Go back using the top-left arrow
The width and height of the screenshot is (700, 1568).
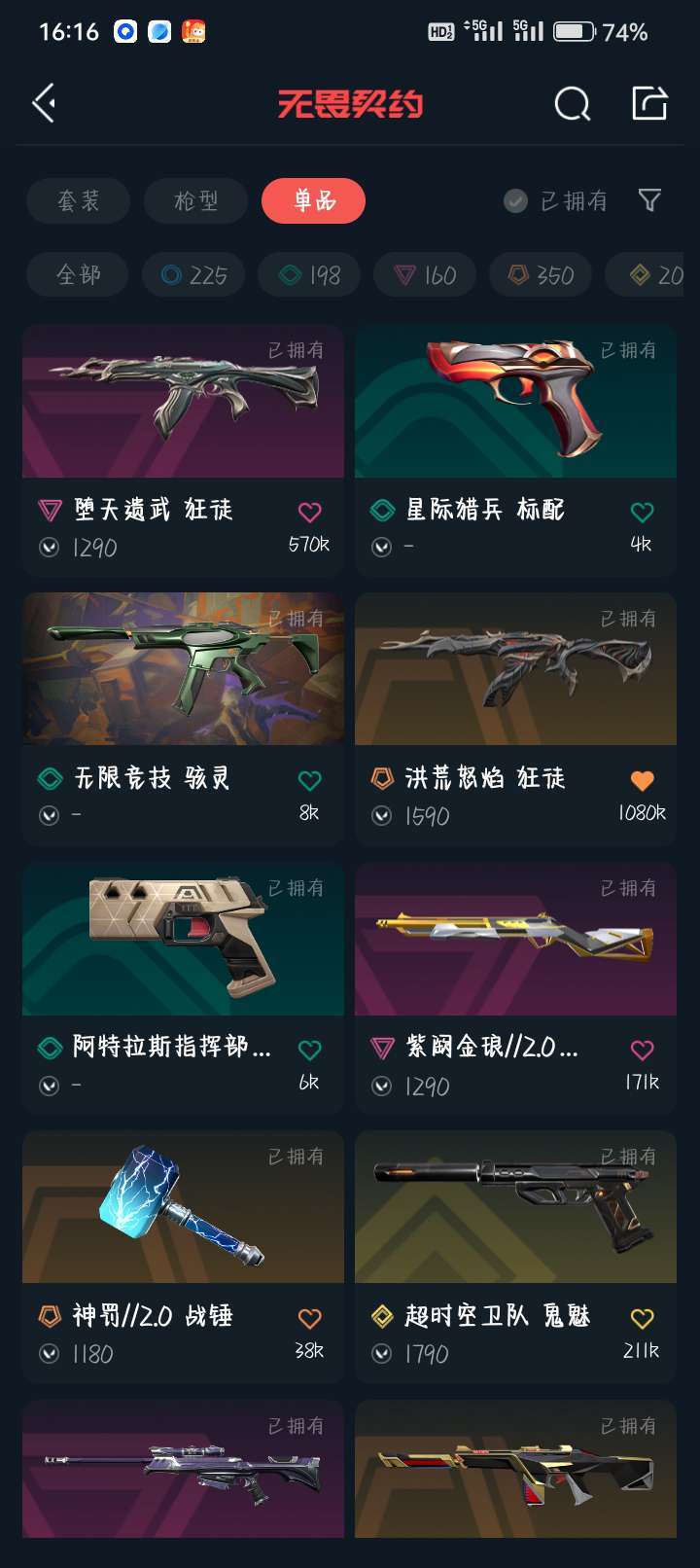click(x=44, y=103)
